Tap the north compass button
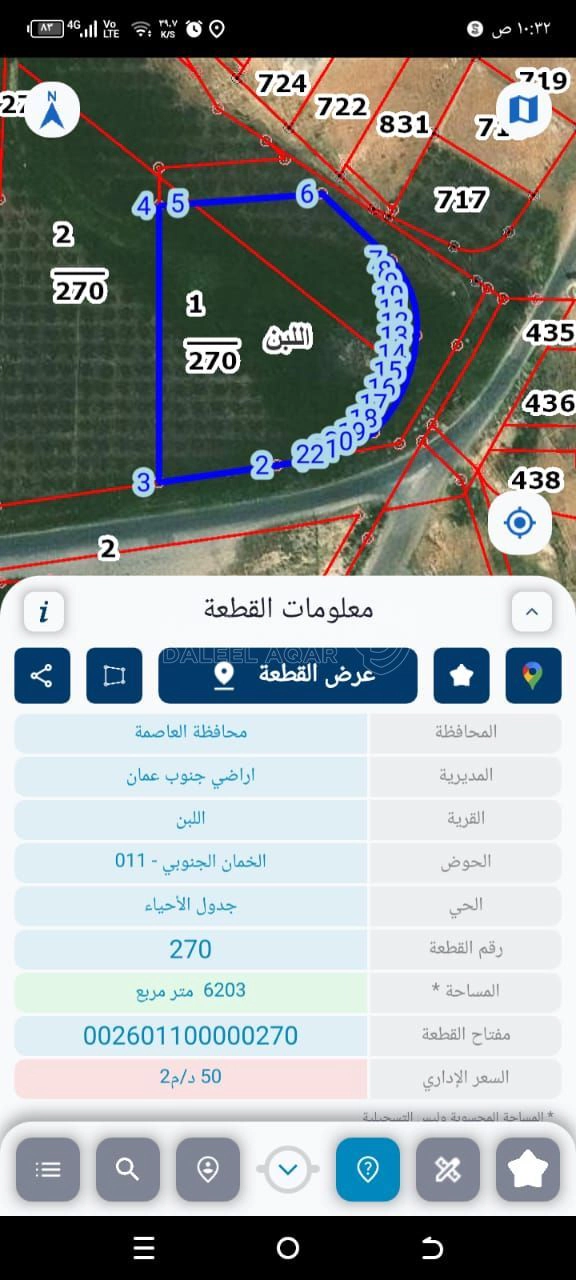576x1280 pixels. [x=53, y=110]
